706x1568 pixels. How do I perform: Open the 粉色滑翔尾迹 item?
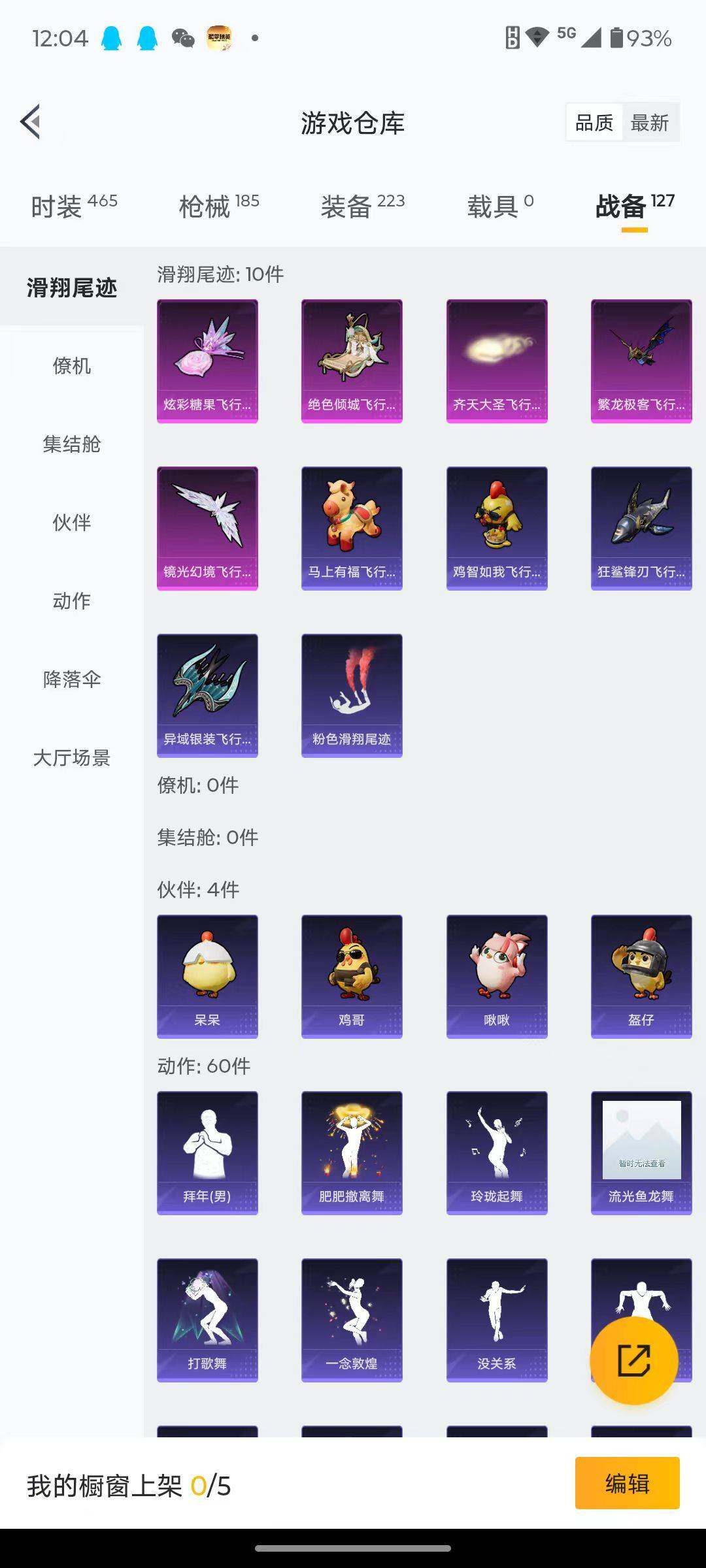pyautogui.click(x=351, y=693)
